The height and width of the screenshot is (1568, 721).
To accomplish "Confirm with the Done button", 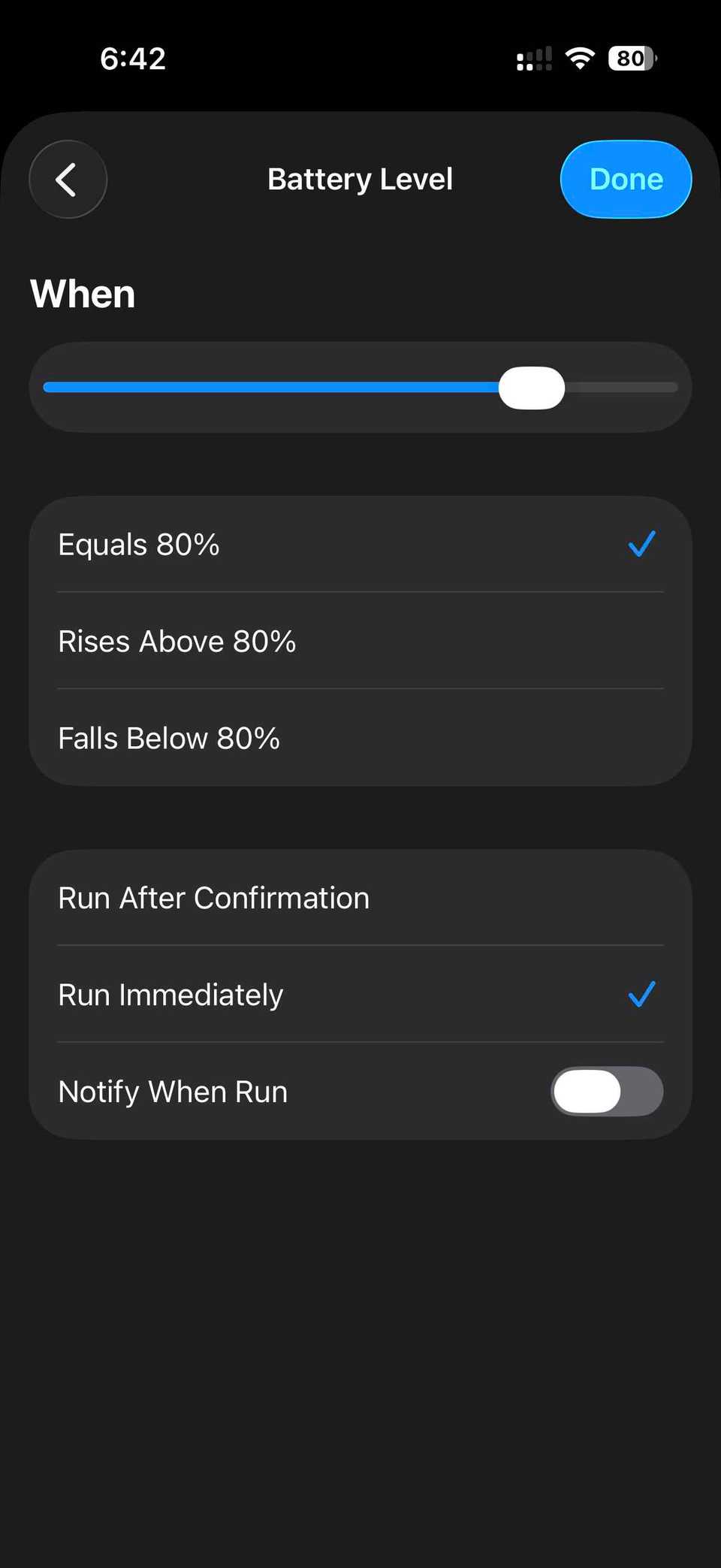I will tap(626, 180).
